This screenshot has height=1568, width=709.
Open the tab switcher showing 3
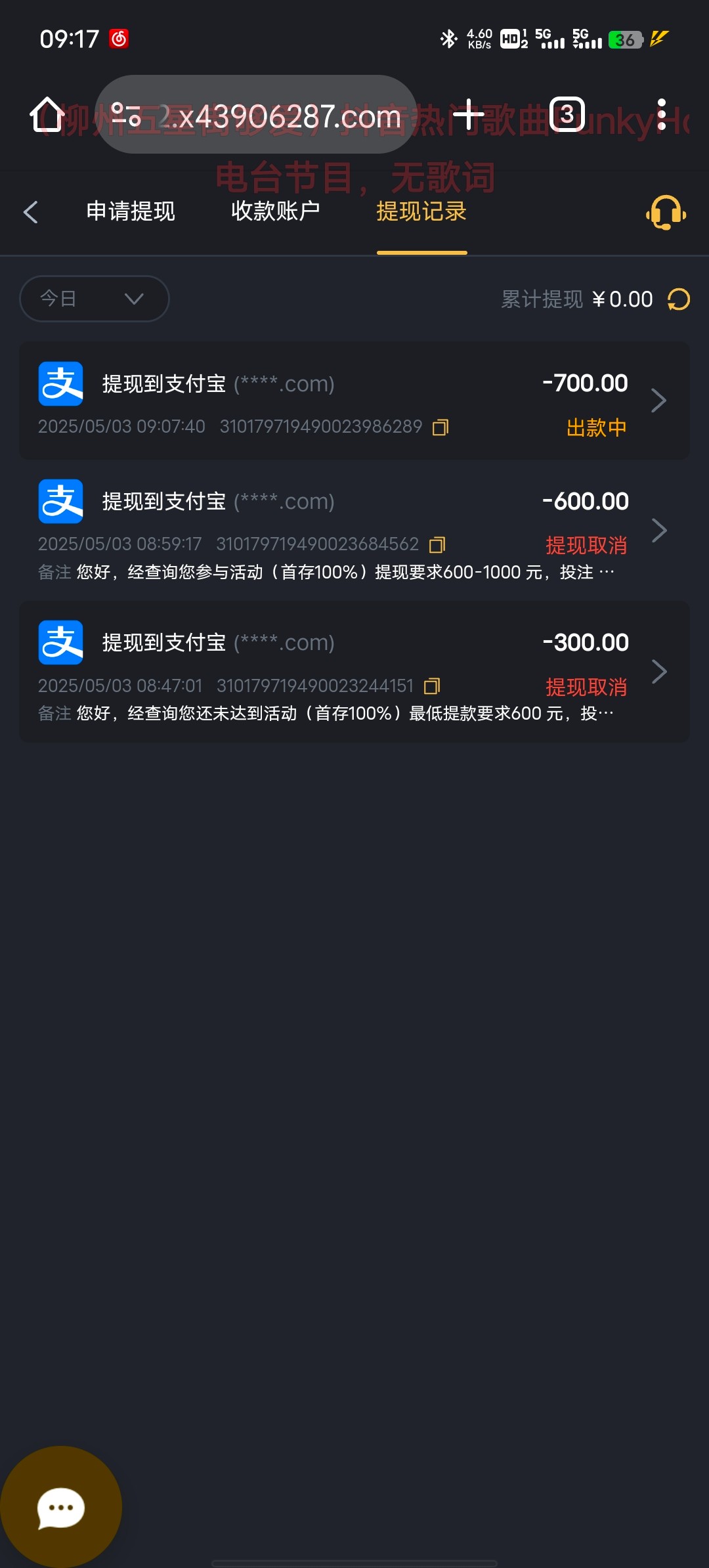[567, 115]
